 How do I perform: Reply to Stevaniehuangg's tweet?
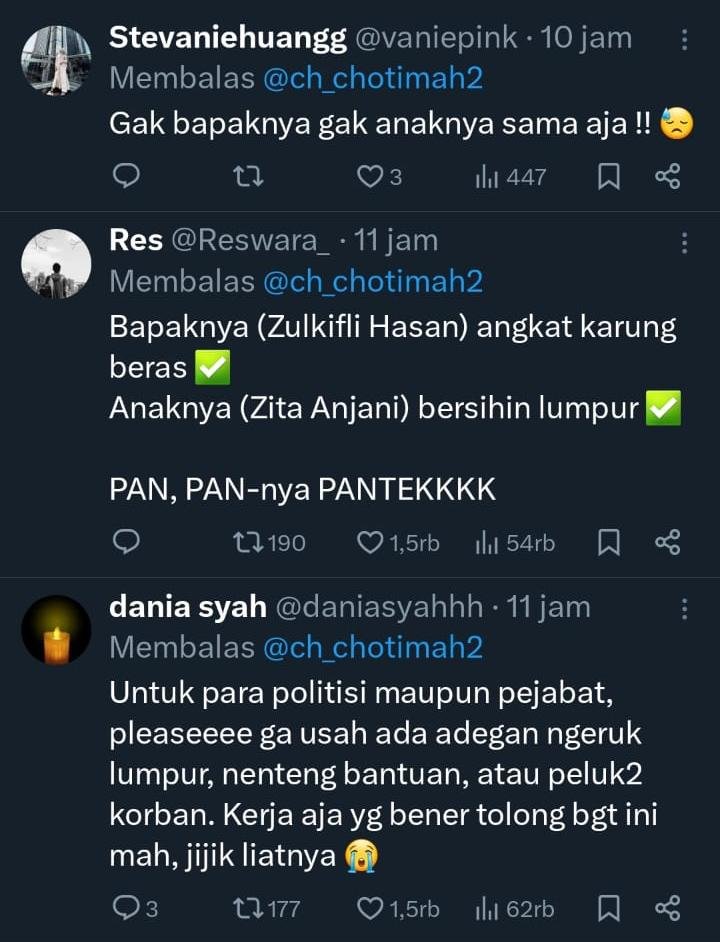click(x=126, y=177)
